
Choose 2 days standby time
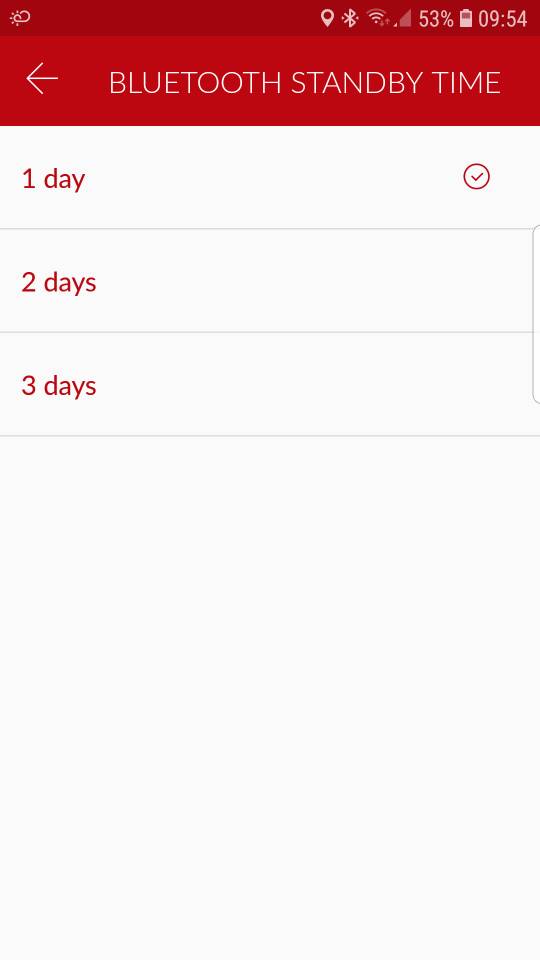click(x=270, y=281)
